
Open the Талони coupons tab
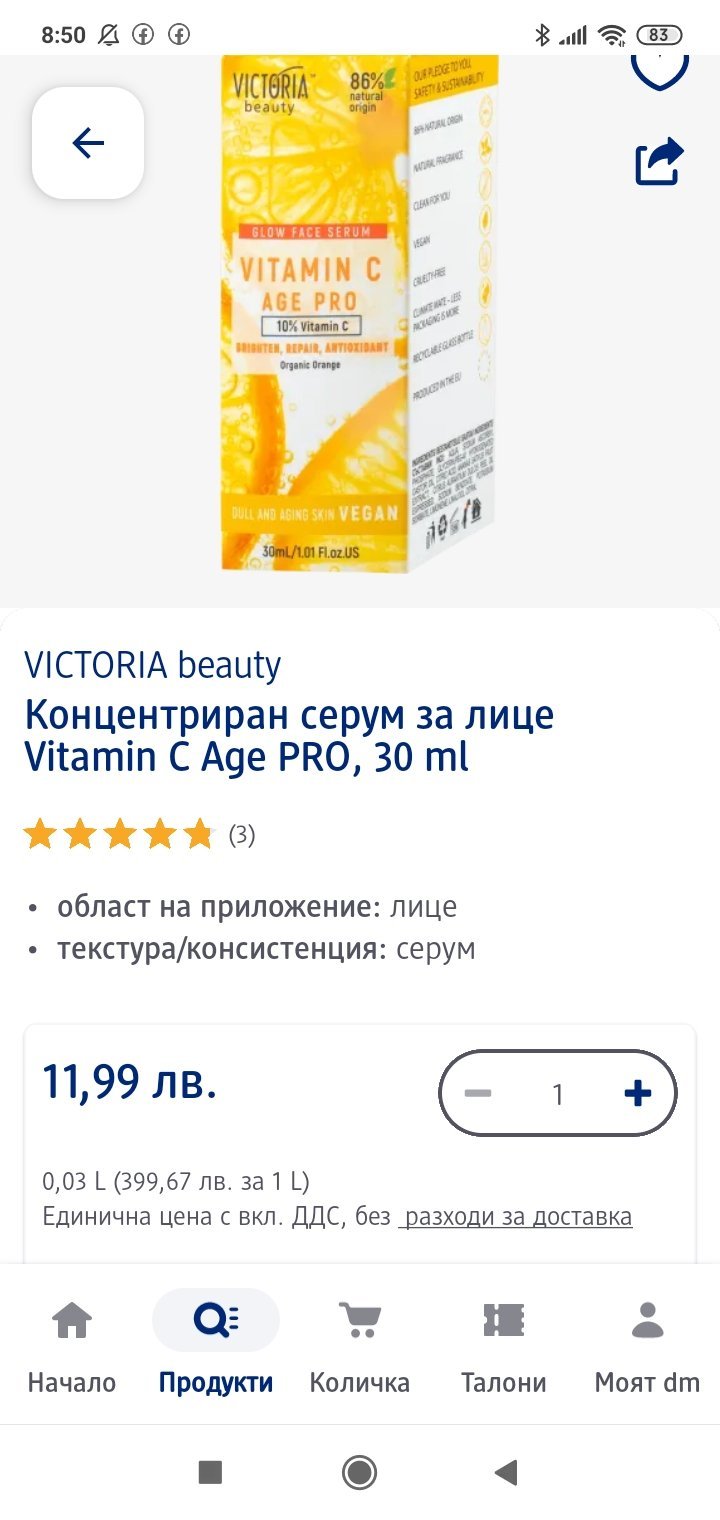click(x=503, y=1345)
